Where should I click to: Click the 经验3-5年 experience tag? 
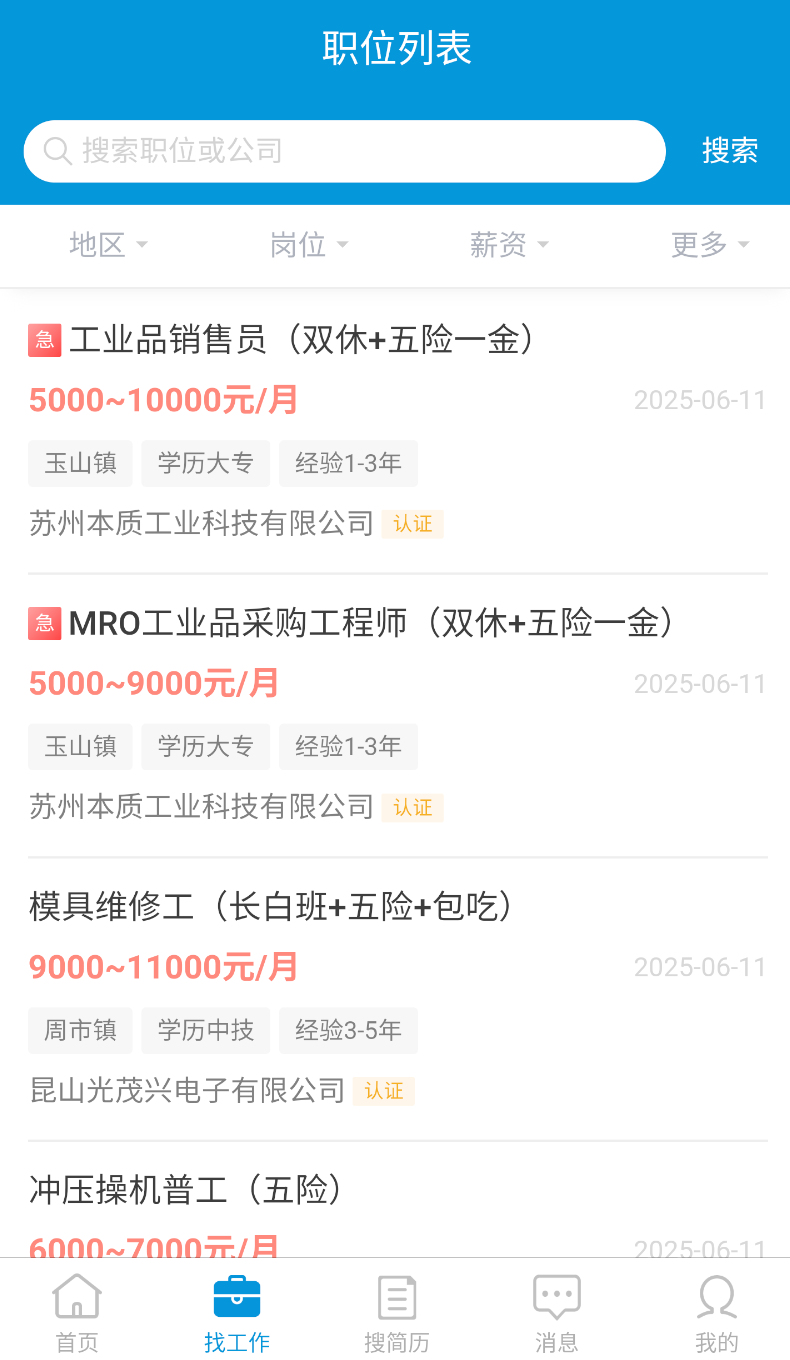[348, 1031]
